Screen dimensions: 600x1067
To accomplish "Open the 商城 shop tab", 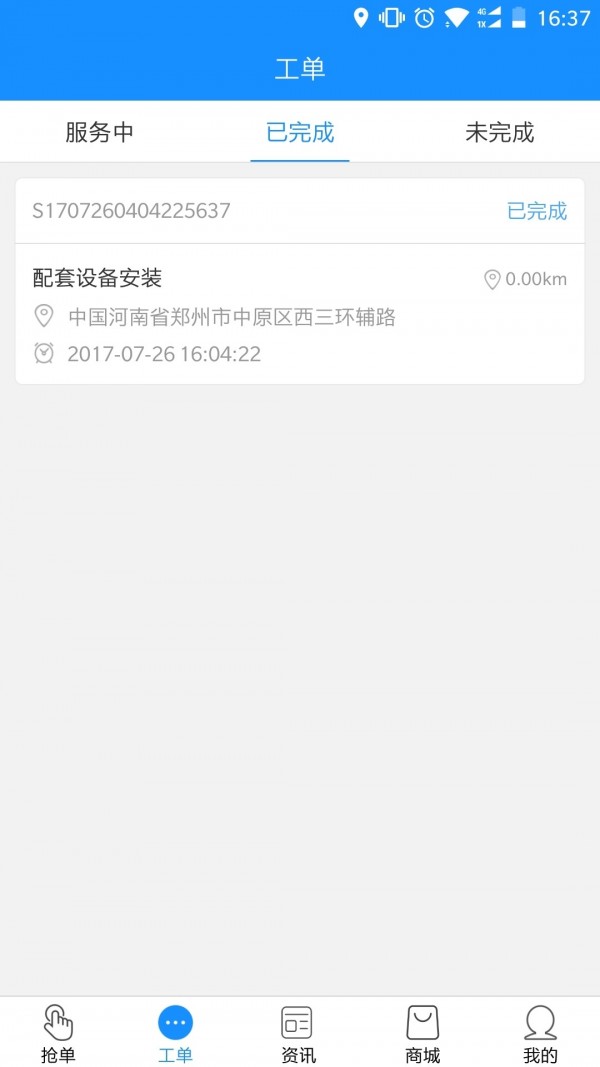I will [x=422, y=1033].
